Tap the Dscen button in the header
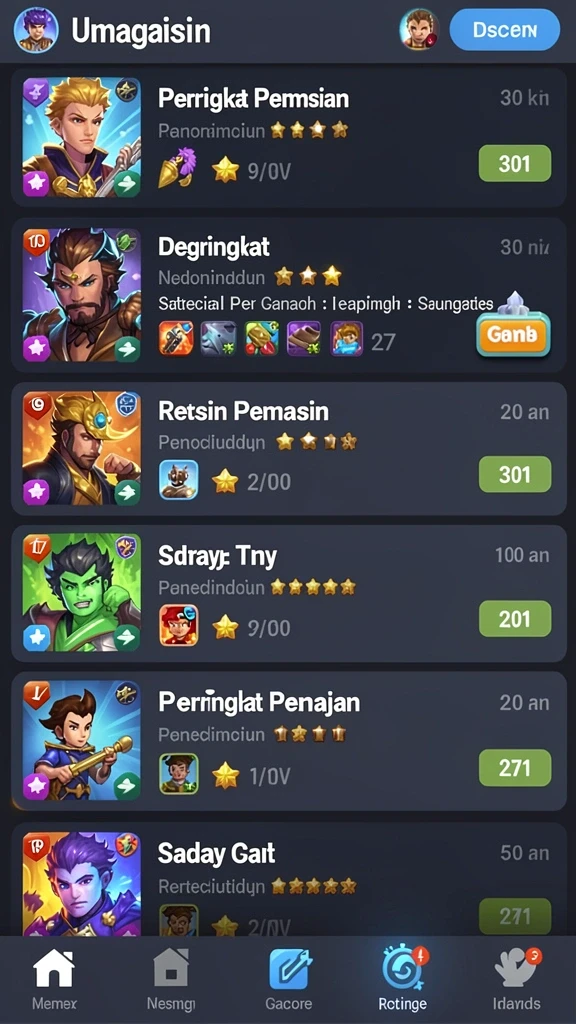 click(x=504, y=30)
